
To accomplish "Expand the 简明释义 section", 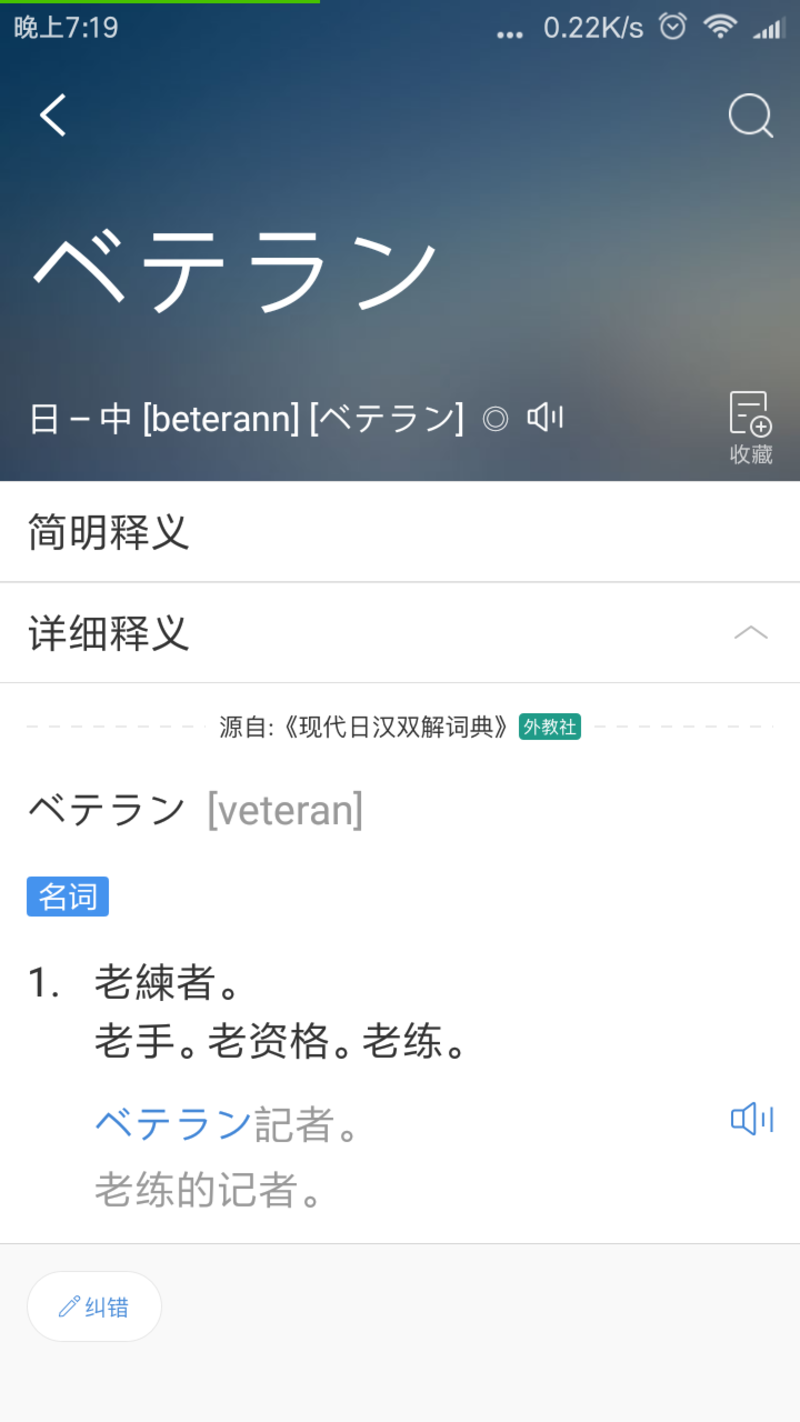I will 400,532.
